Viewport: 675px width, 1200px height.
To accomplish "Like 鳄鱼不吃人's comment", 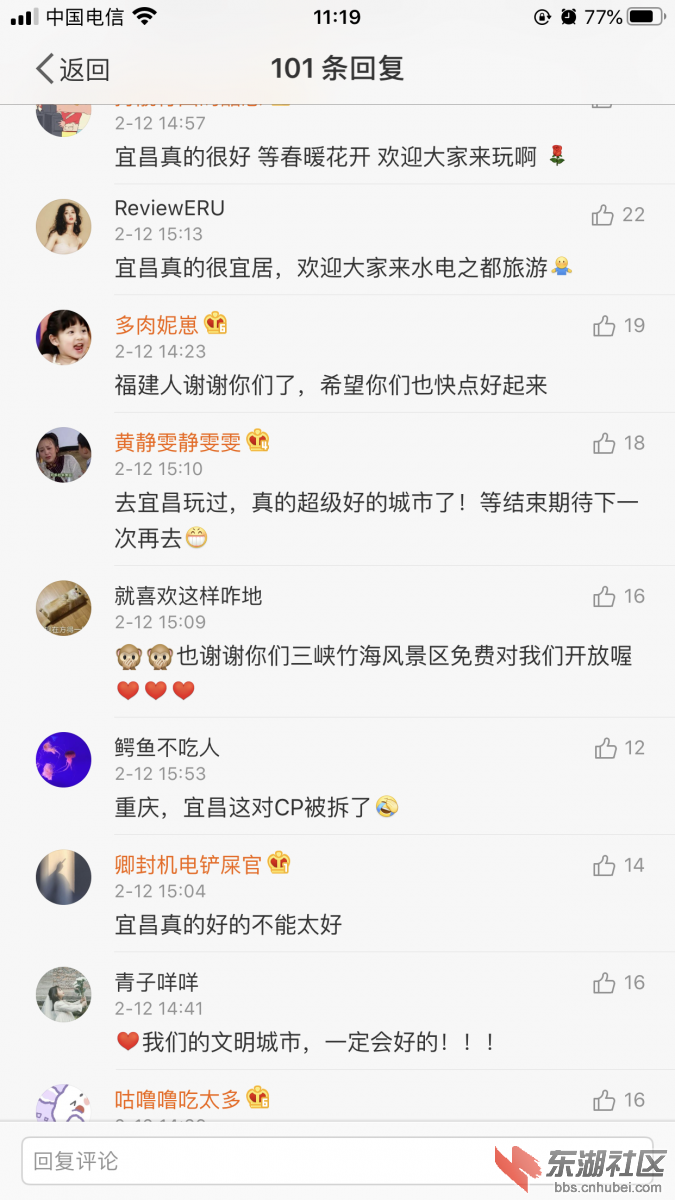I will pyautogui.click(x=605, y=748).
